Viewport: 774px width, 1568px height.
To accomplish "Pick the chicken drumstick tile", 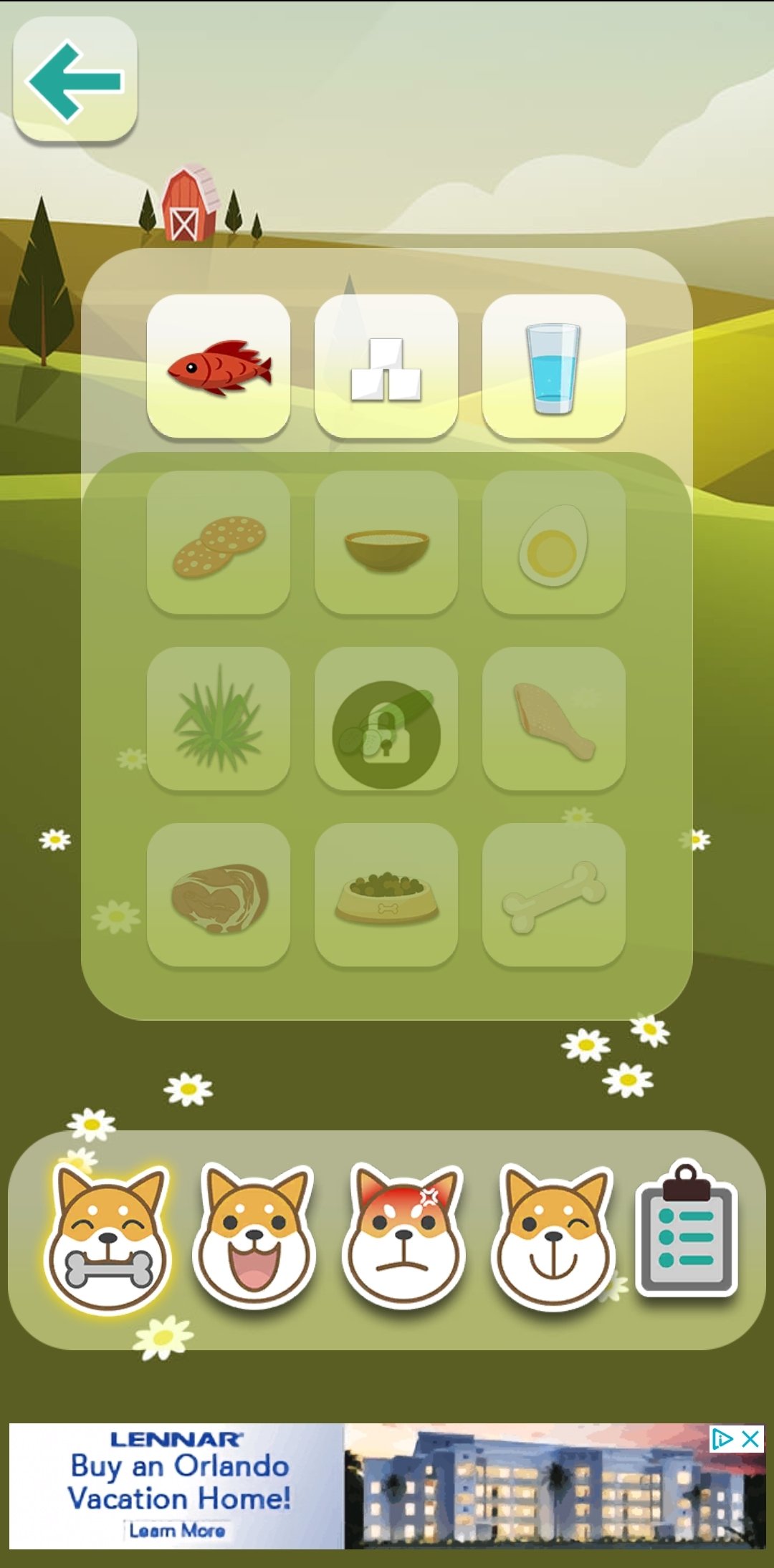I will tap(553, 718).
